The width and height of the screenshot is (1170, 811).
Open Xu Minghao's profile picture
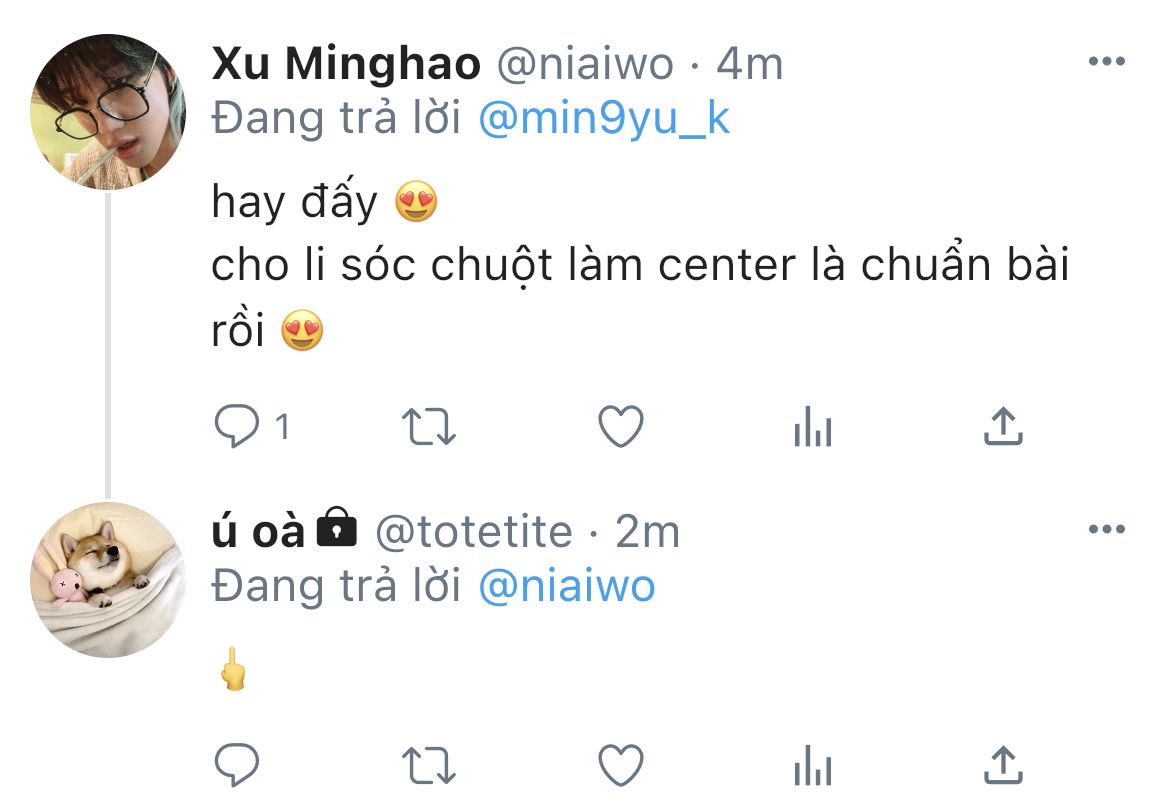pyautogui.click(x=108, y=111)
